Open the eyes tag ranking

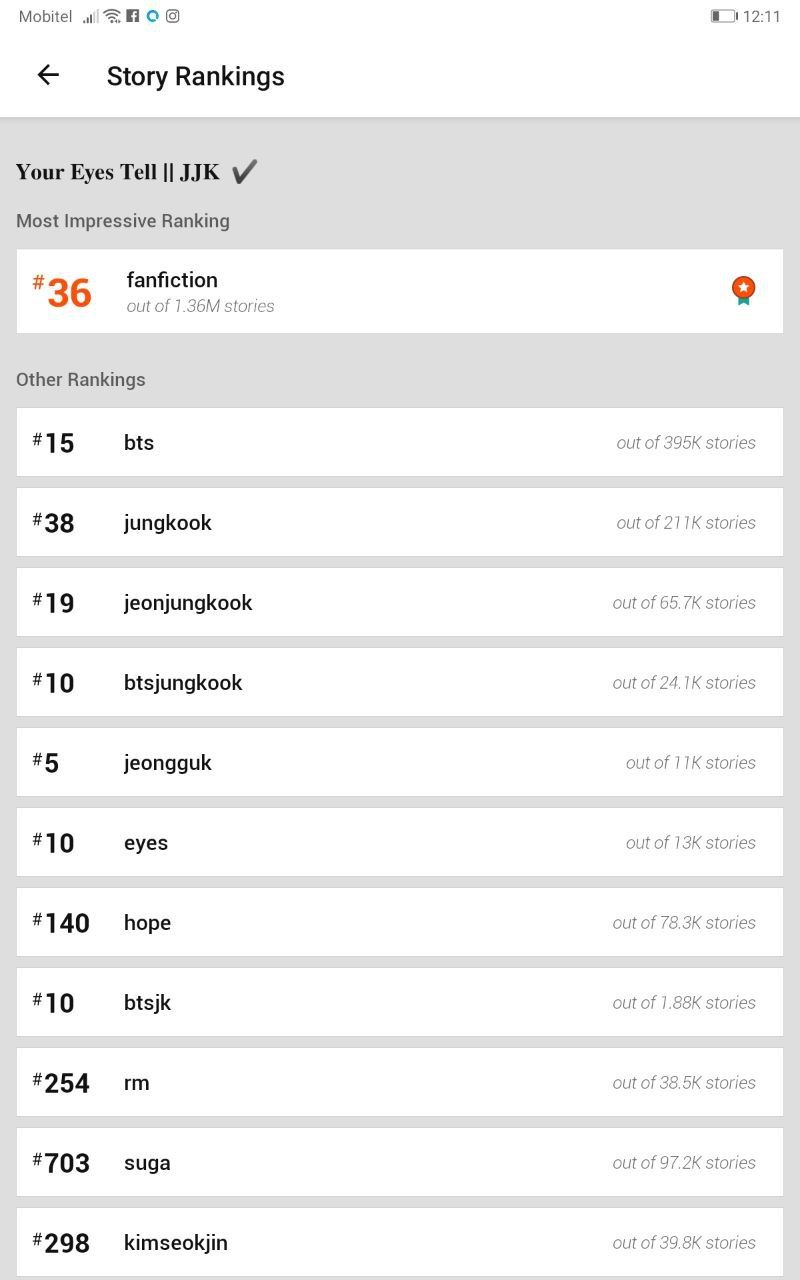click(400, 842)
